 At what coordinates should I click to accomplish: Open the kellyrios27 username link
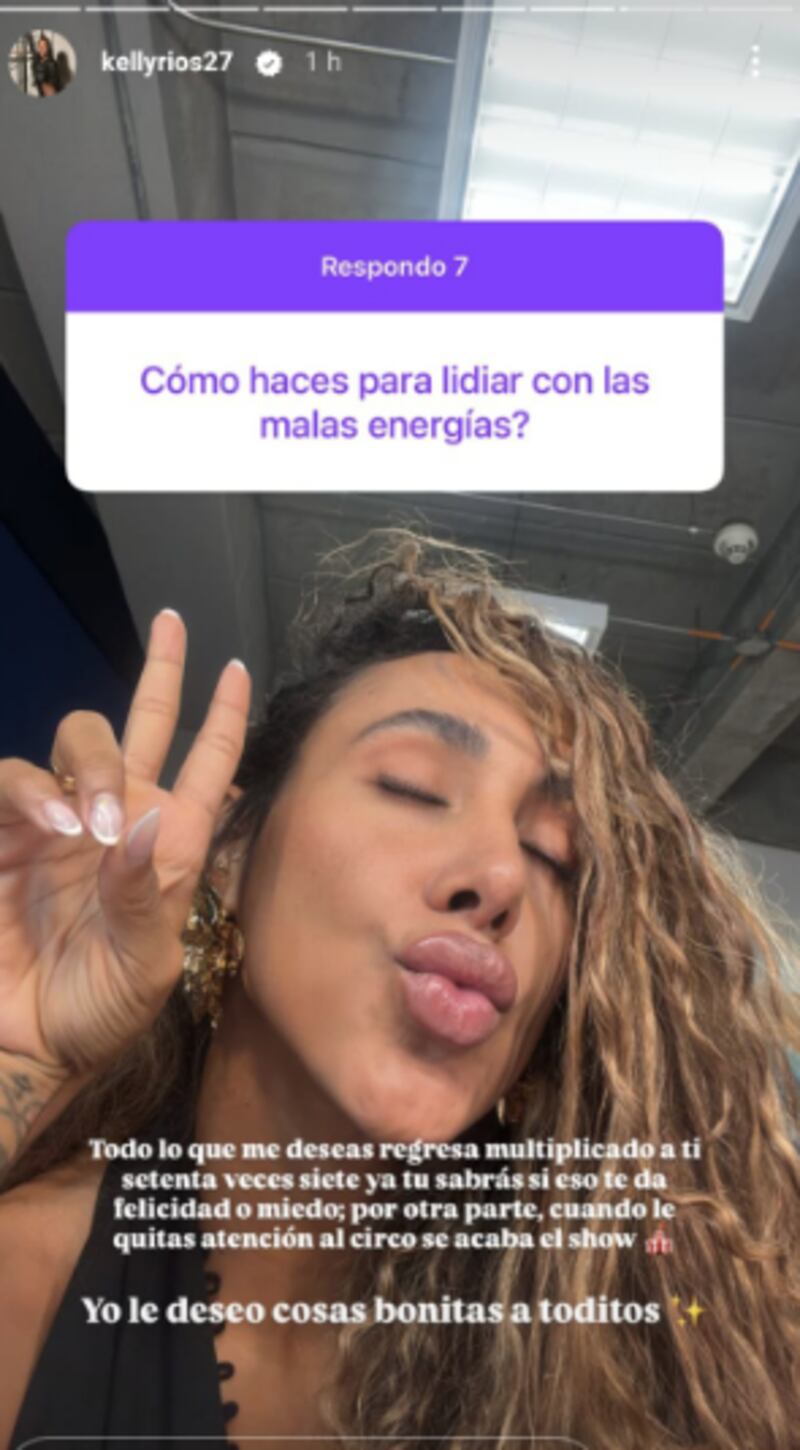(166, 62)
